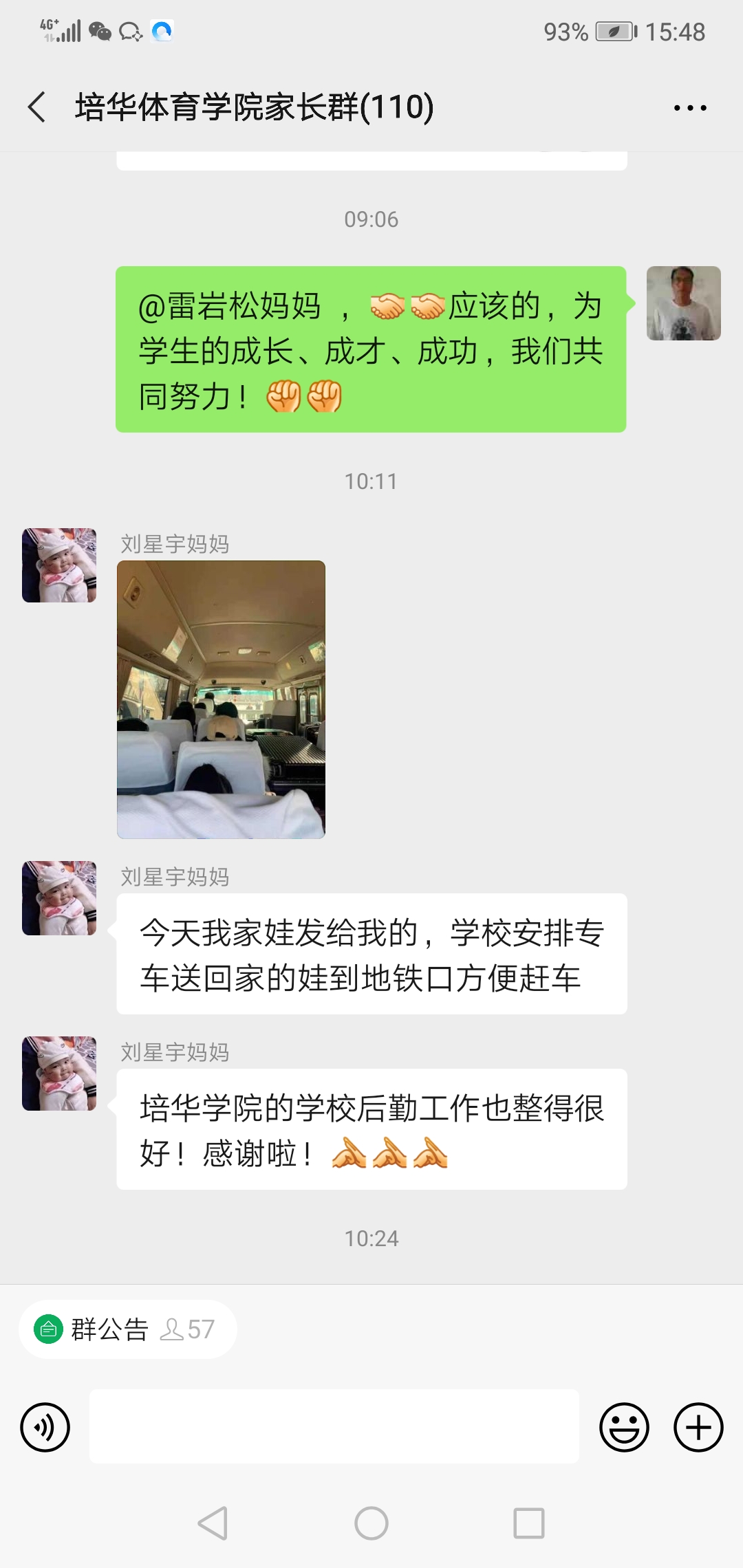Open the sender's avatar beside the green message
This screenshot has height=1568, width=743.
coord(683,303)
